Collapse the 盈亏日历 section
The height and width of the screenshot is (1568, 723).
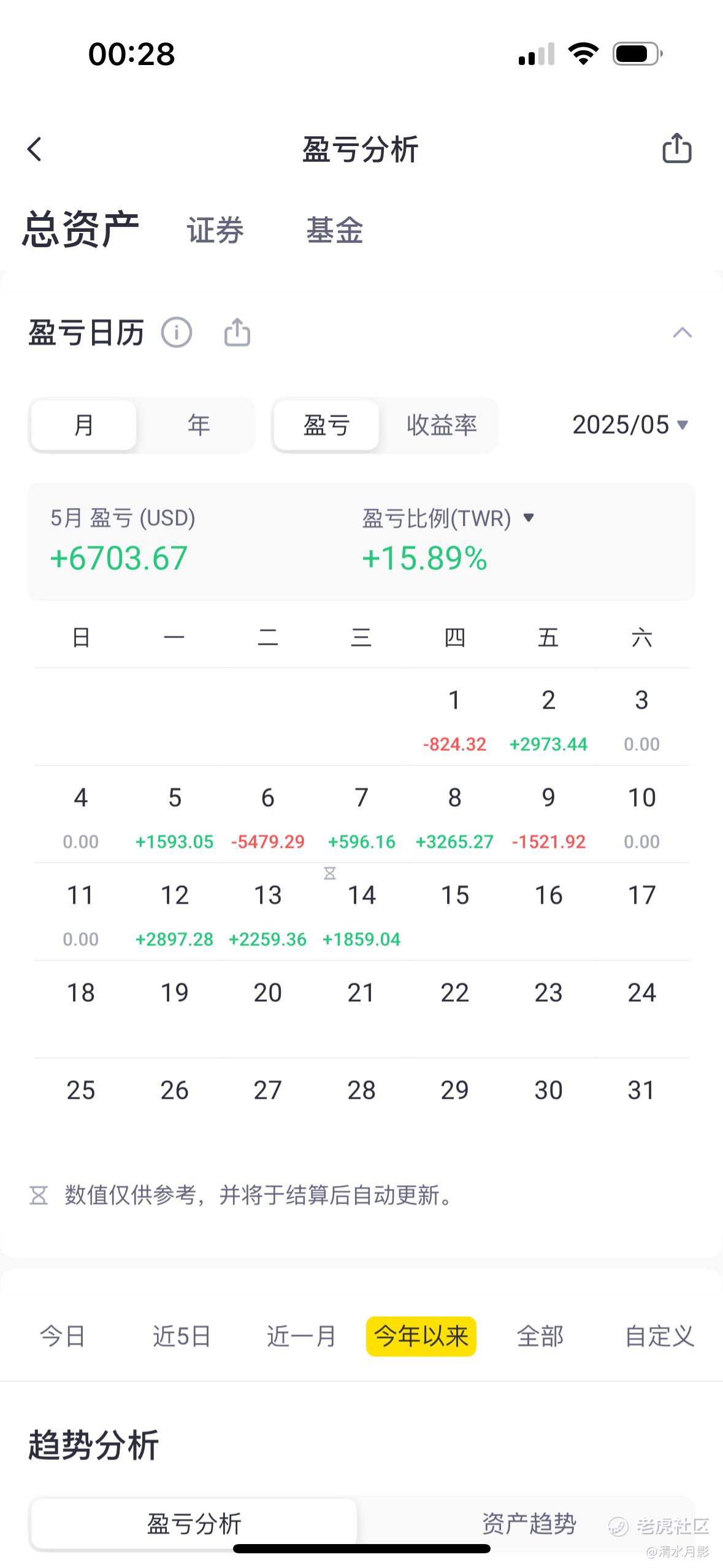[682, 332]
